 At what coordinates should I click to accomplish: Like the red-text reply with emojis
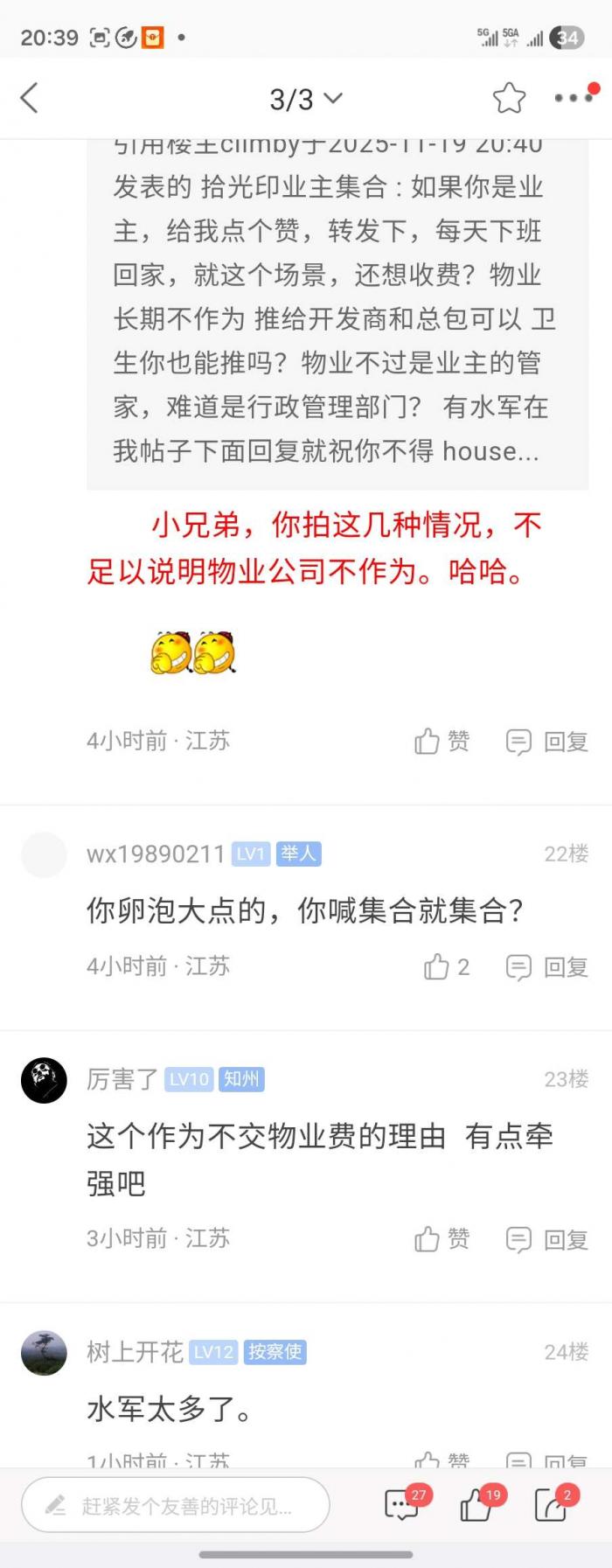pos(442,742)
